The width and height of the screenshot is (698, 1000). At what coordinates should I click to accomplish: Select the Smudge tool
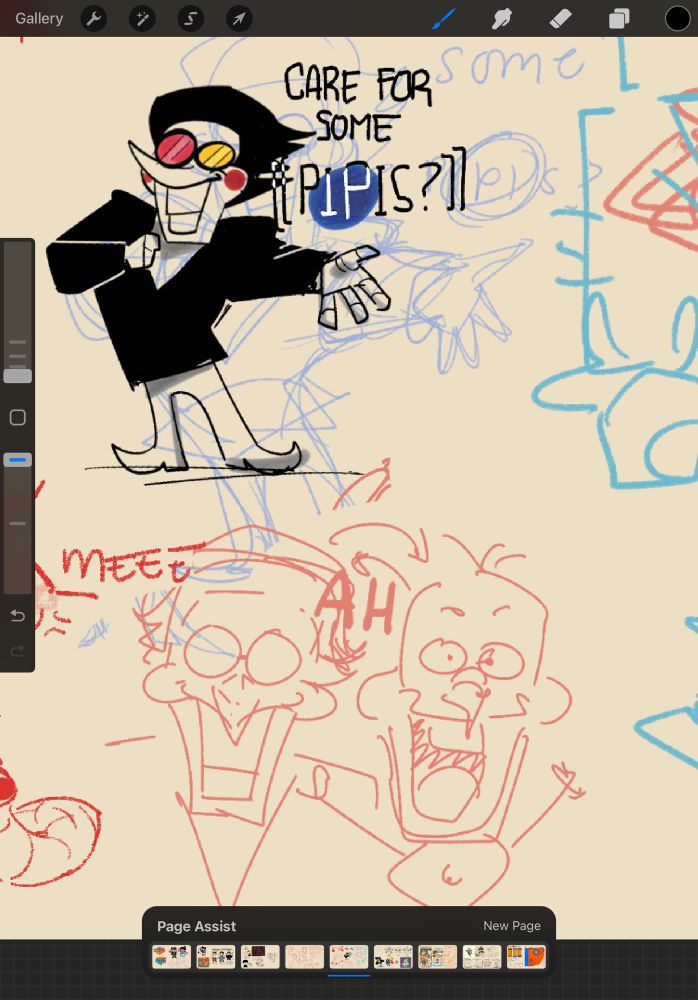pos(501,18)
